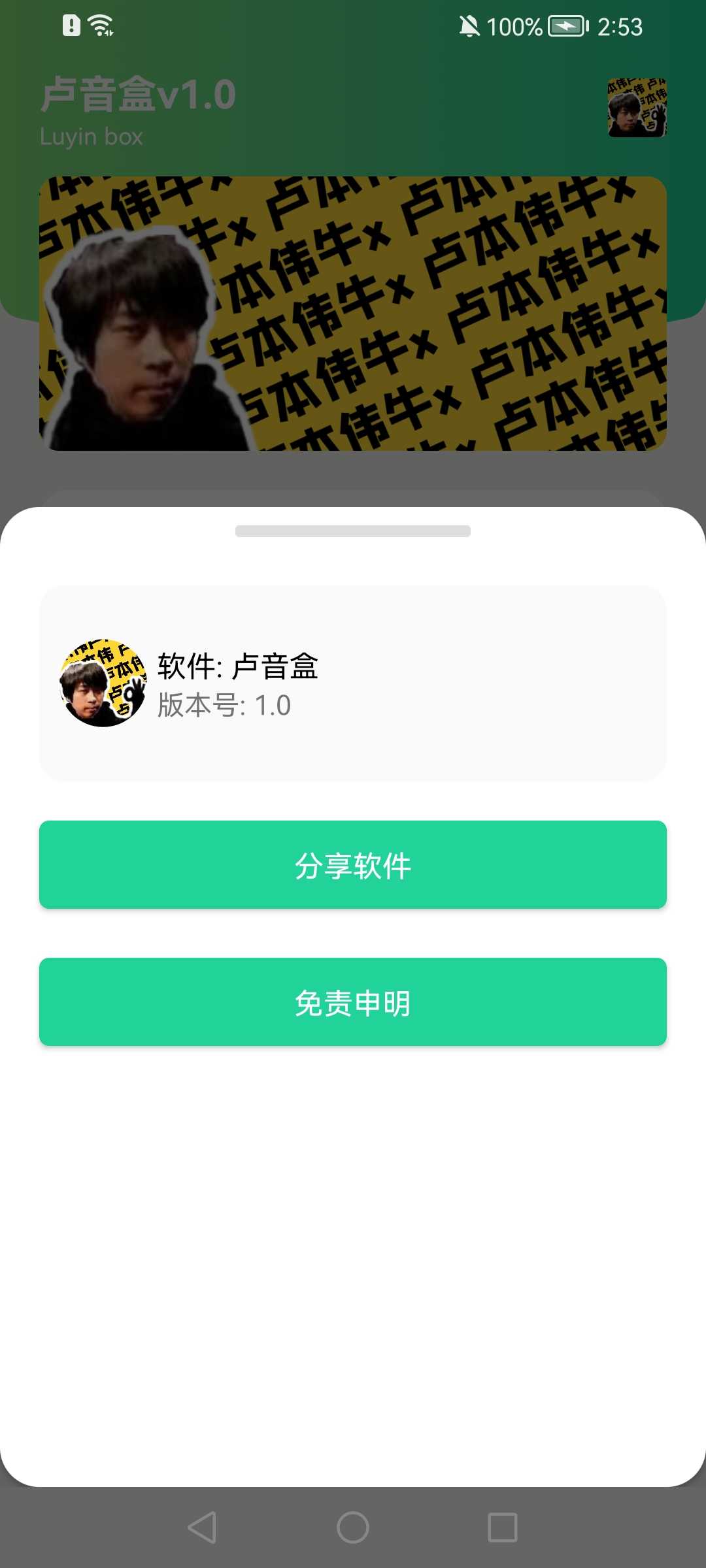This screenshot has width=706, height=1568.
Task: Open the 免责申明 disclaimer
Action: pyautogui.click(x=353, y=1003)
